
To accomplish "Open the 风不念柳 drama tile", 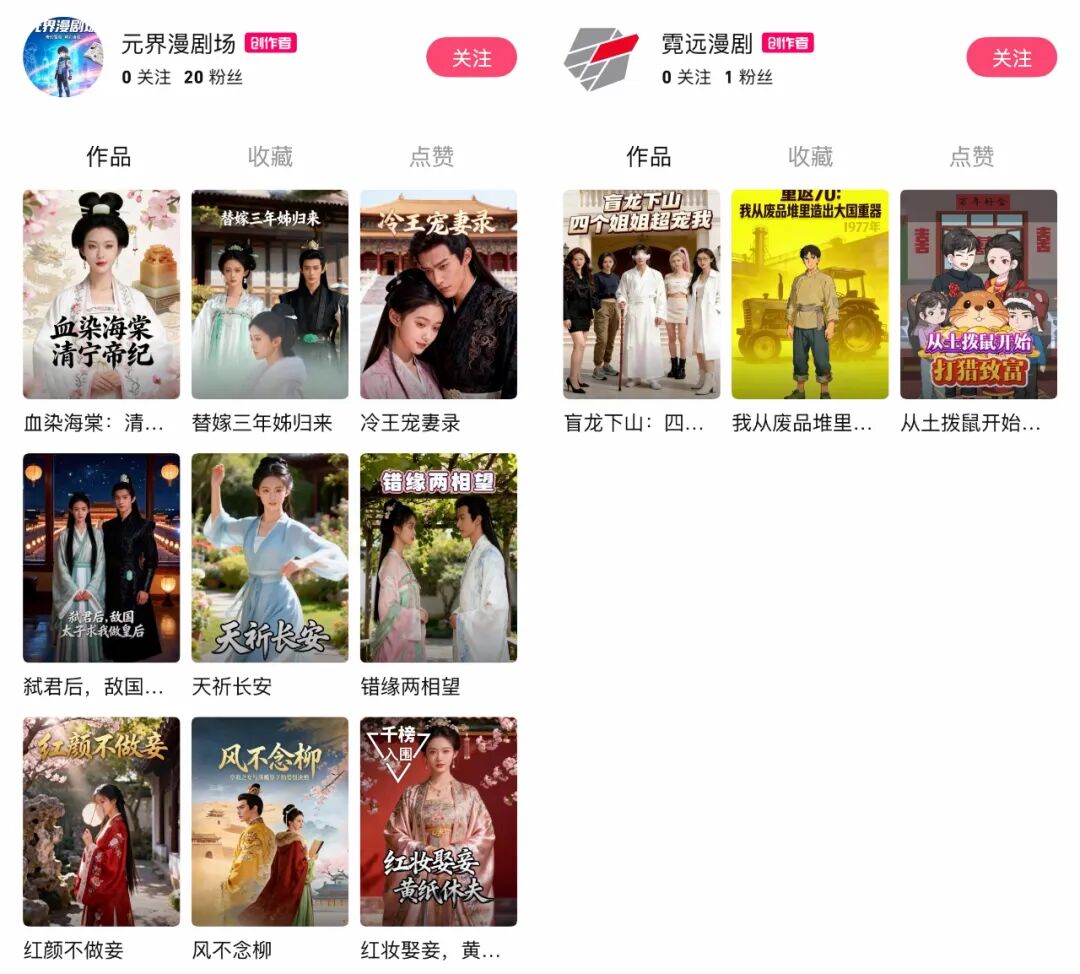I will coord(270,821).
